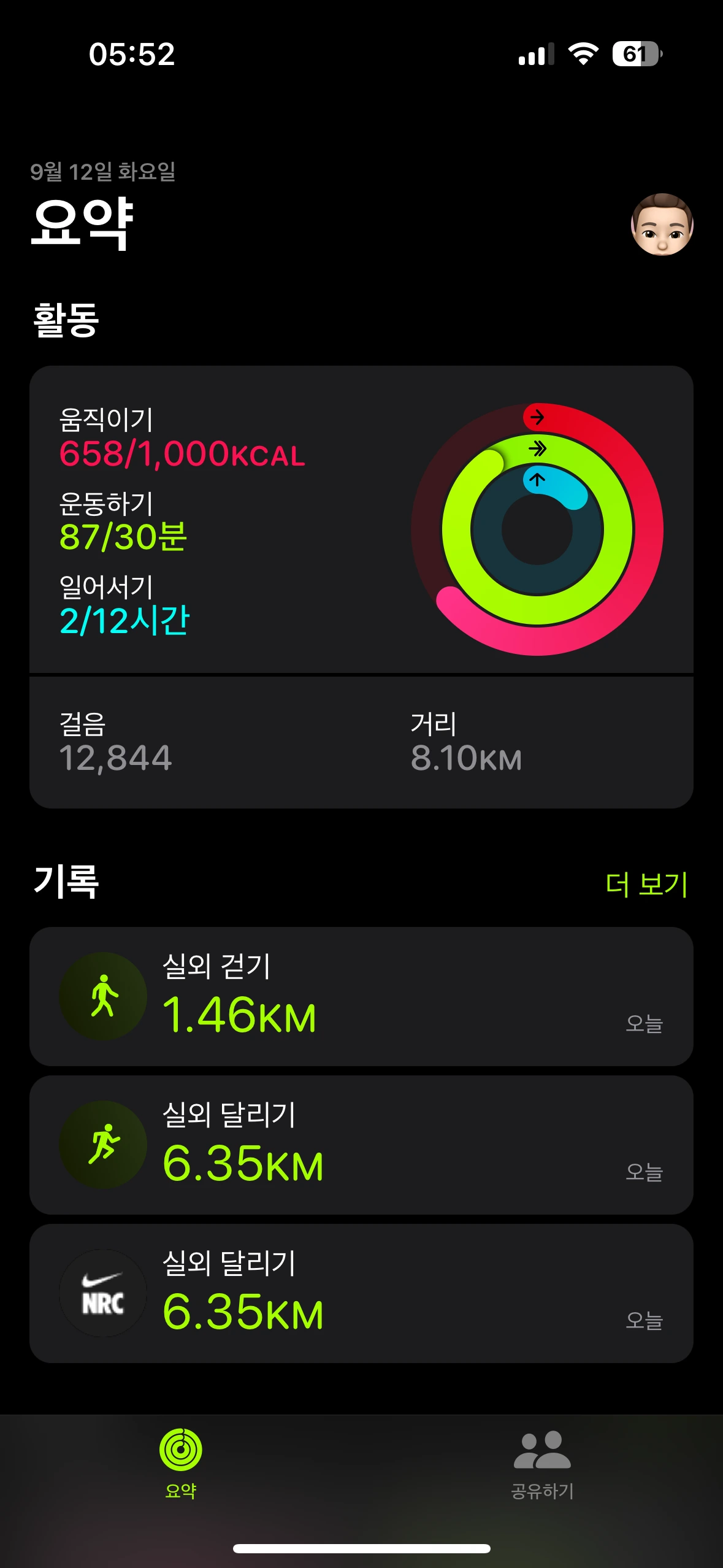Image resolution: width=723 pixels, height=1568 pixels.
Task: Open the profile avatar
Action: (662, 224)
